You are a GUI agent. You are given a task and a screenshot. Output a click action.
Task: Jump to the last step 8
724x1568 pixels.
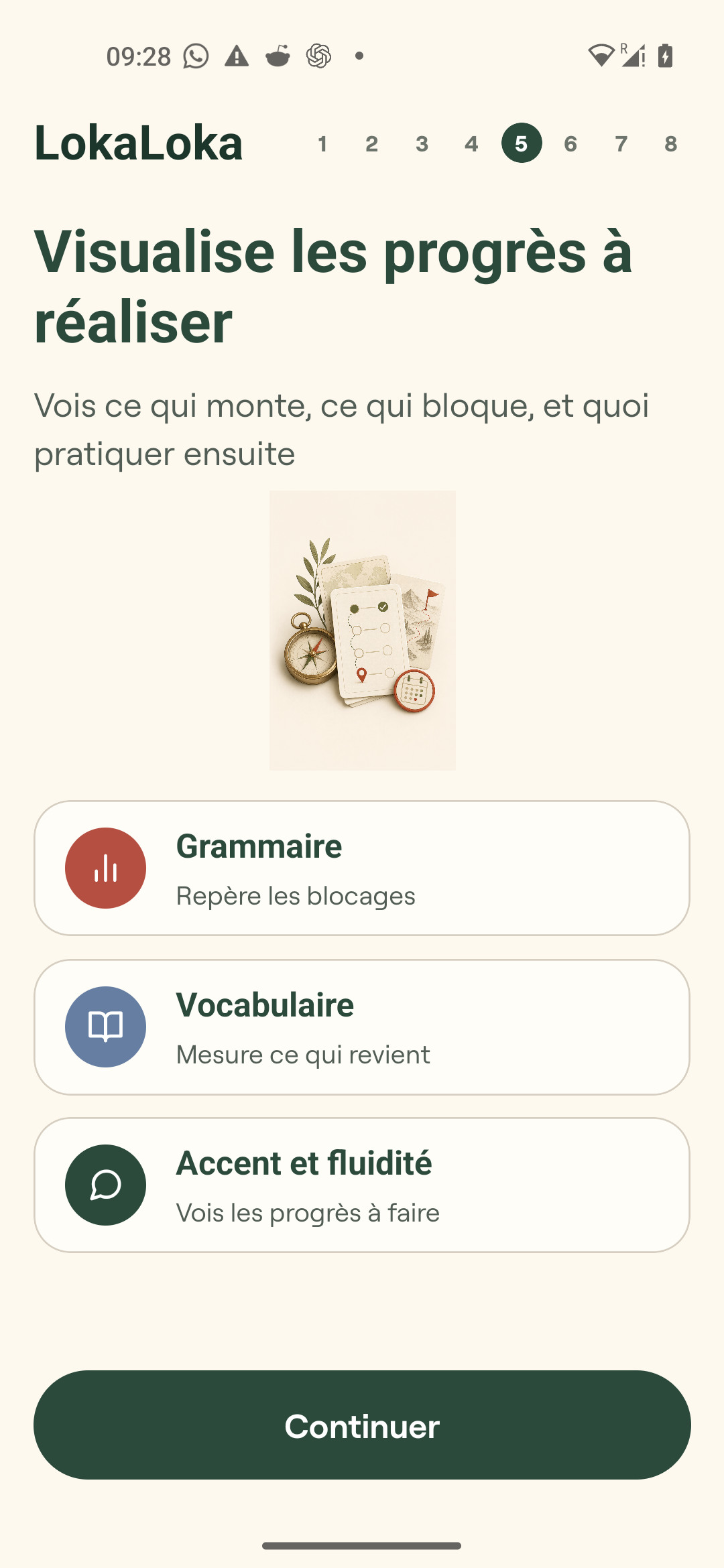(x=670, y=143)
